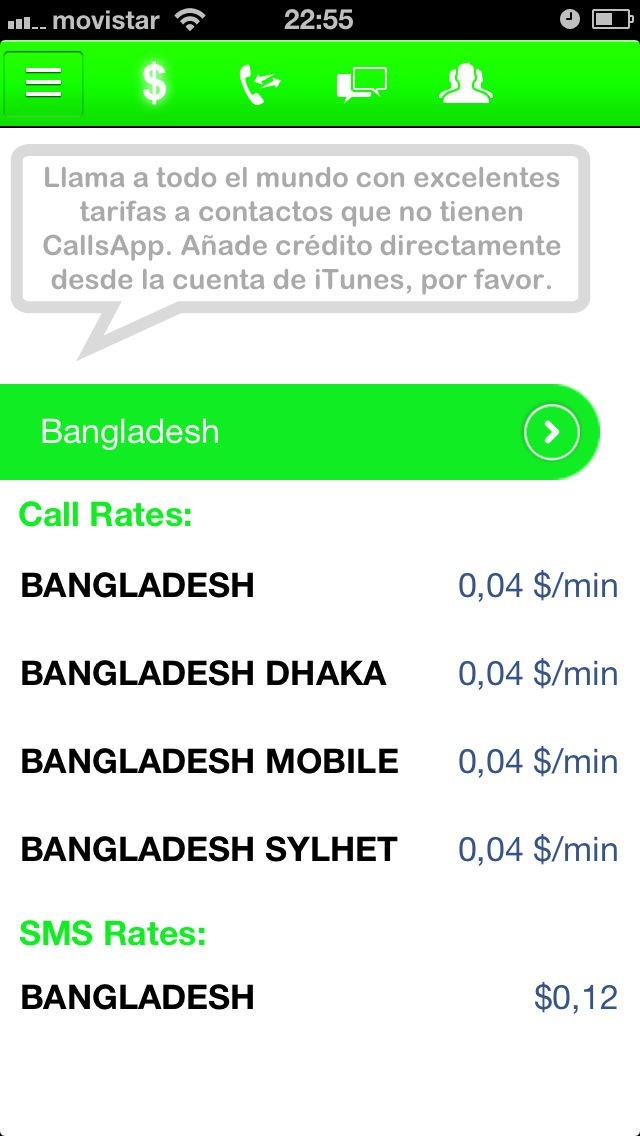
Task: Switch to the dollar credit tab
Action: (x=153, y=84)
